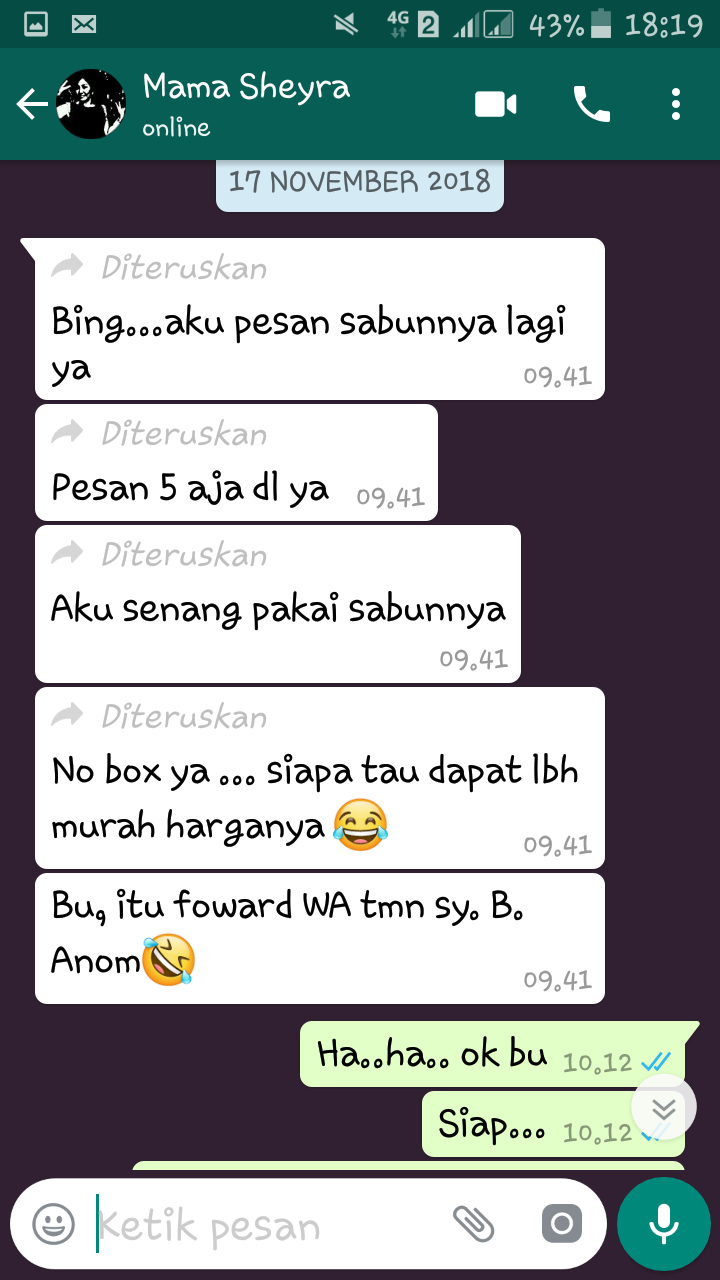Tap the microphone voice message button

(x=663, y=1224)
